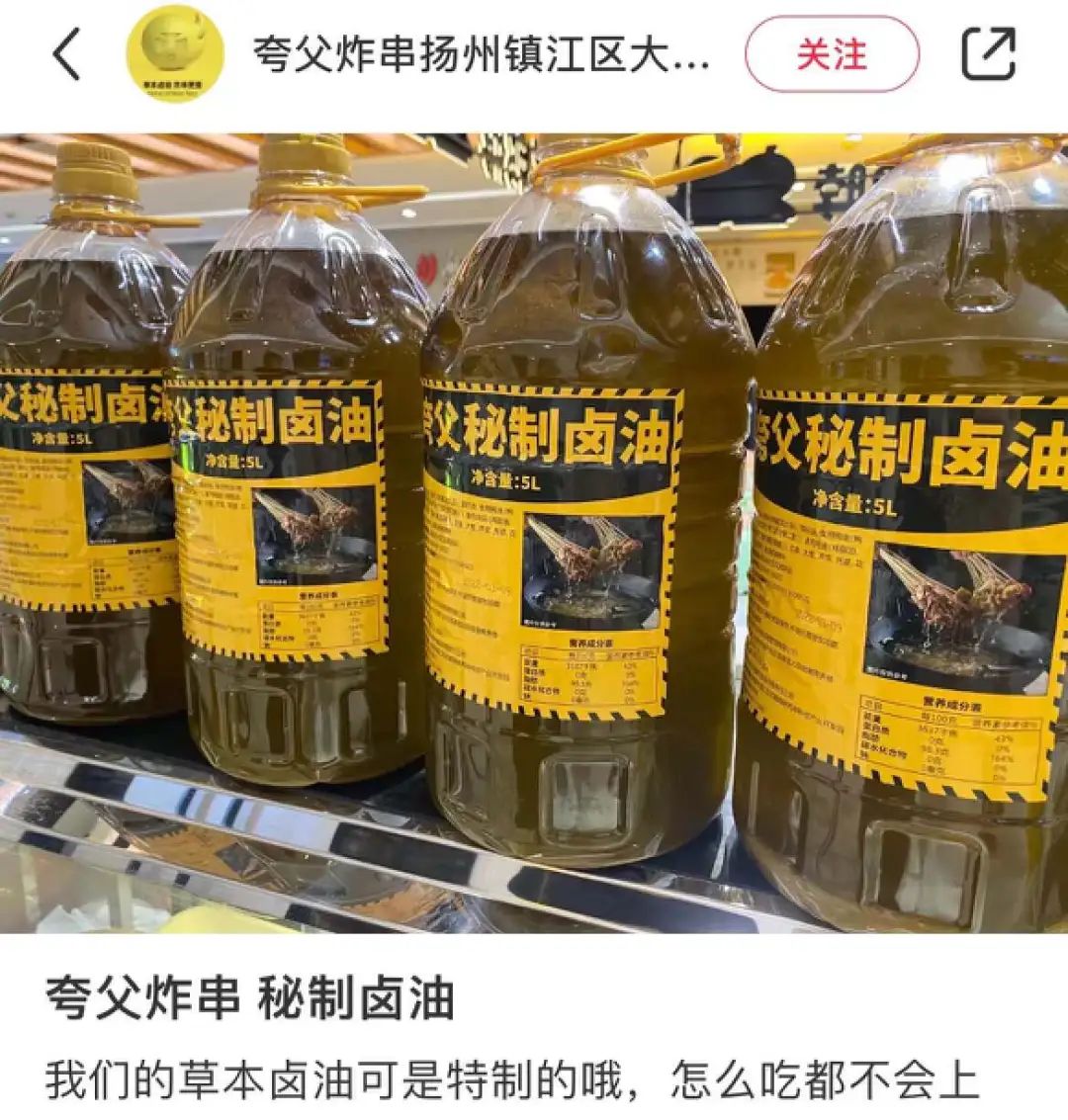Share this post via share icon
Screen dimensions: 1068x1120
(988, 53)
